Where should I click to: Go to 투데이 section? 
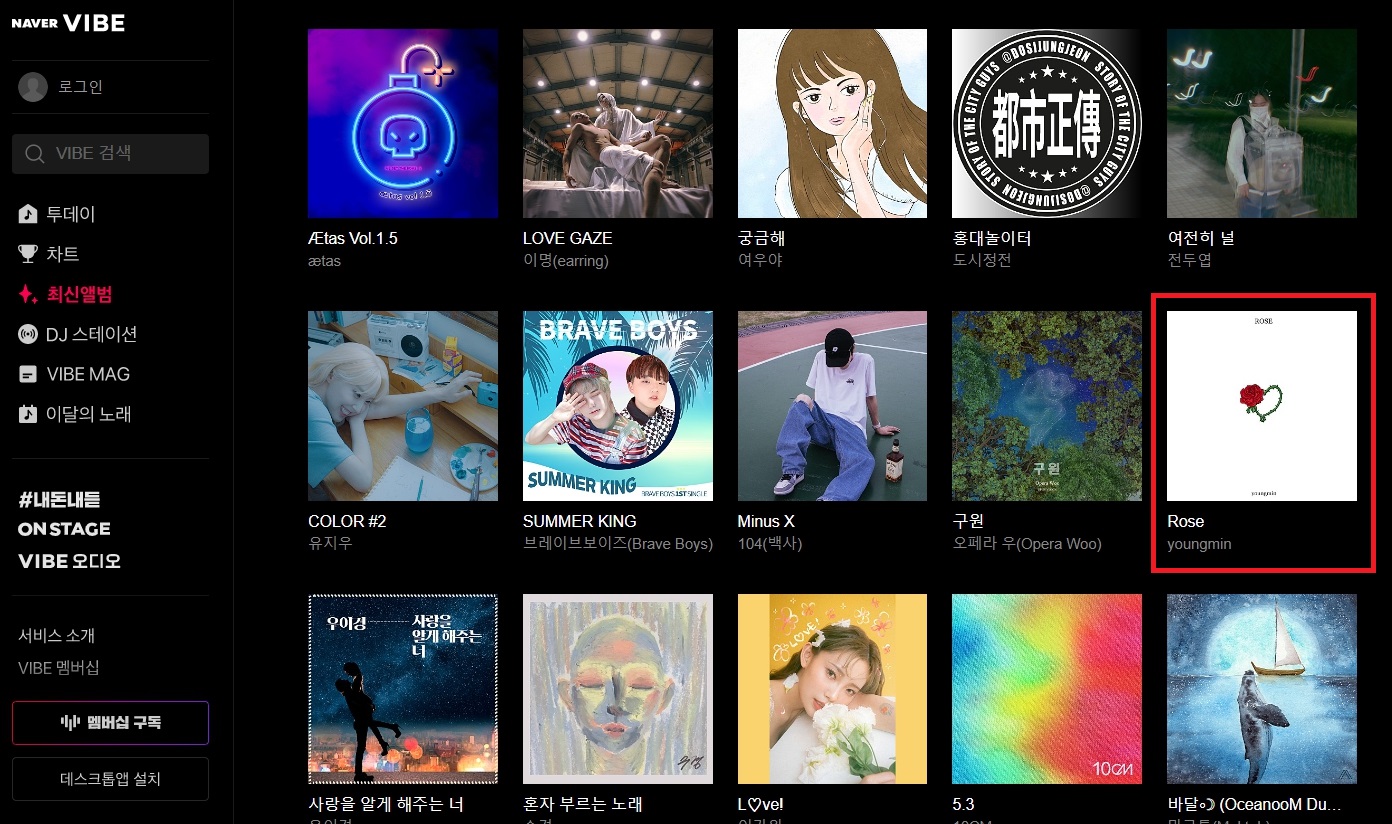coord(70,214)
